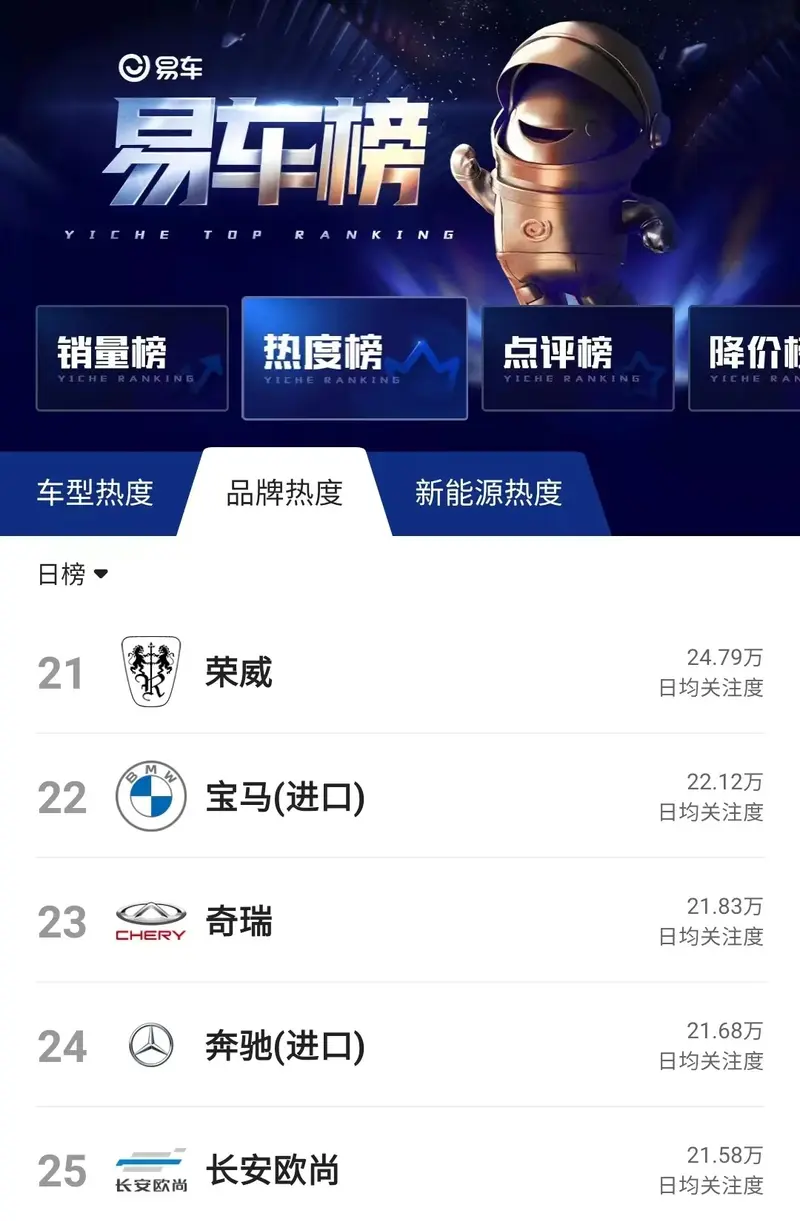800x1221 pixels.
Task: Switch to the 车型热度 tab
Action: [x=95, y=493]
